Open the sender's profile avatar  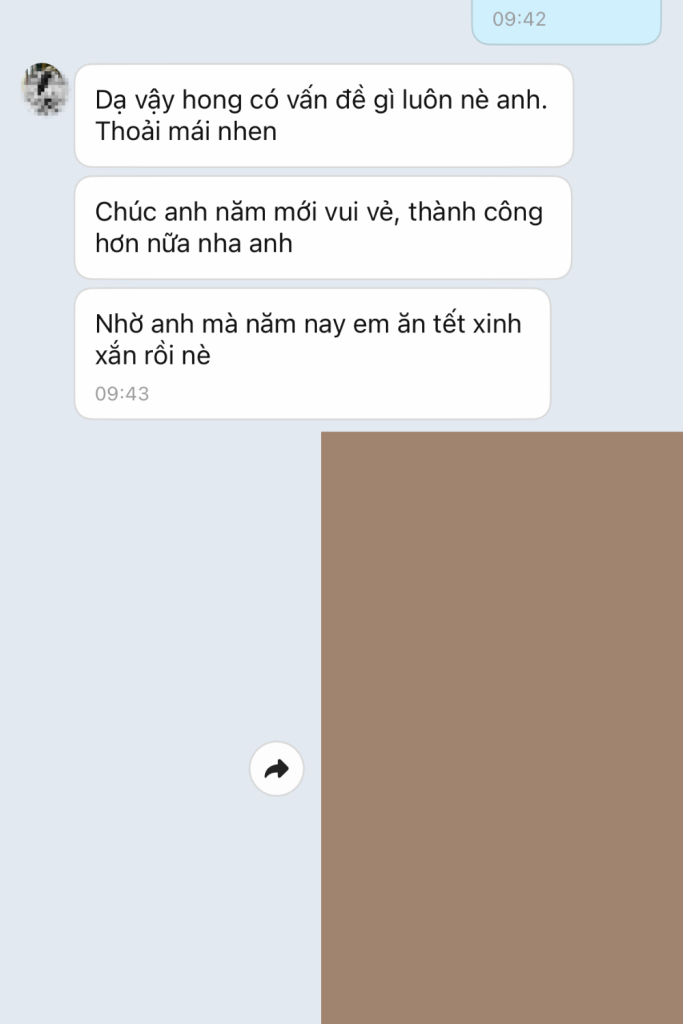45,90
